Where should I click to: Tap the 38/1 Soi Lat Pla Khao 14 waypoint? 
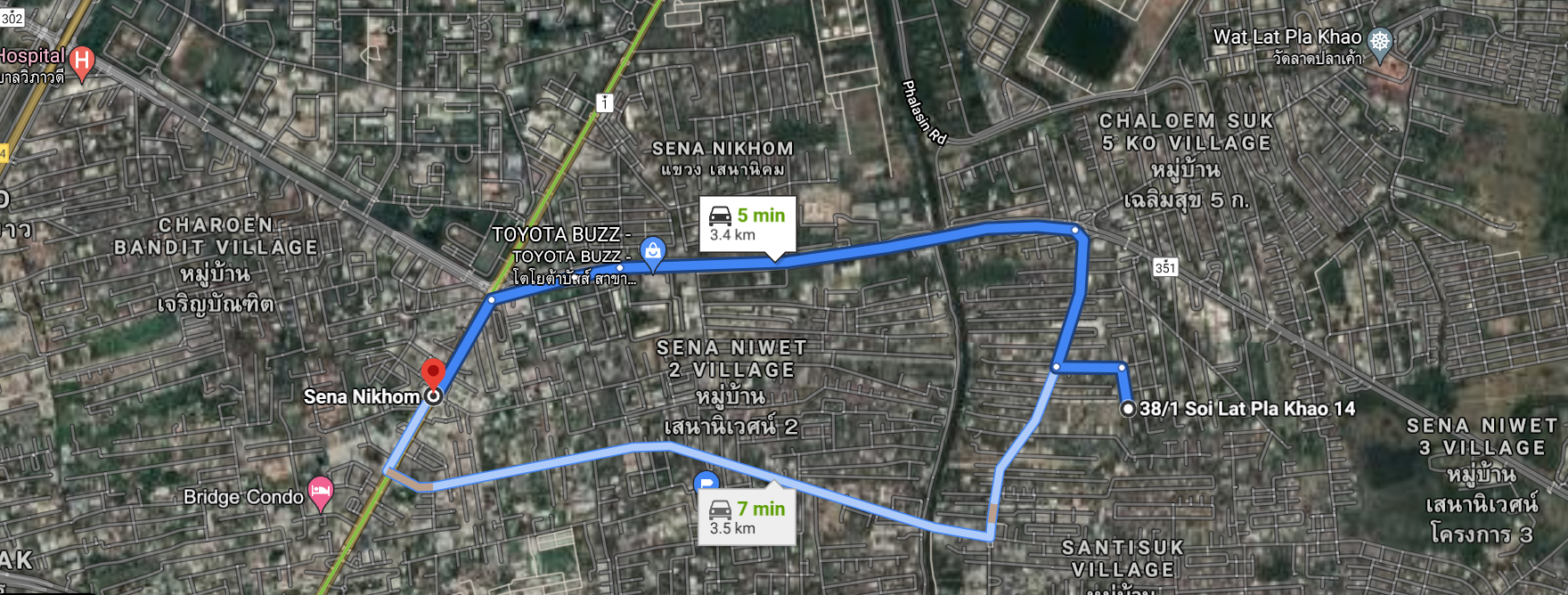point(1128,409)
